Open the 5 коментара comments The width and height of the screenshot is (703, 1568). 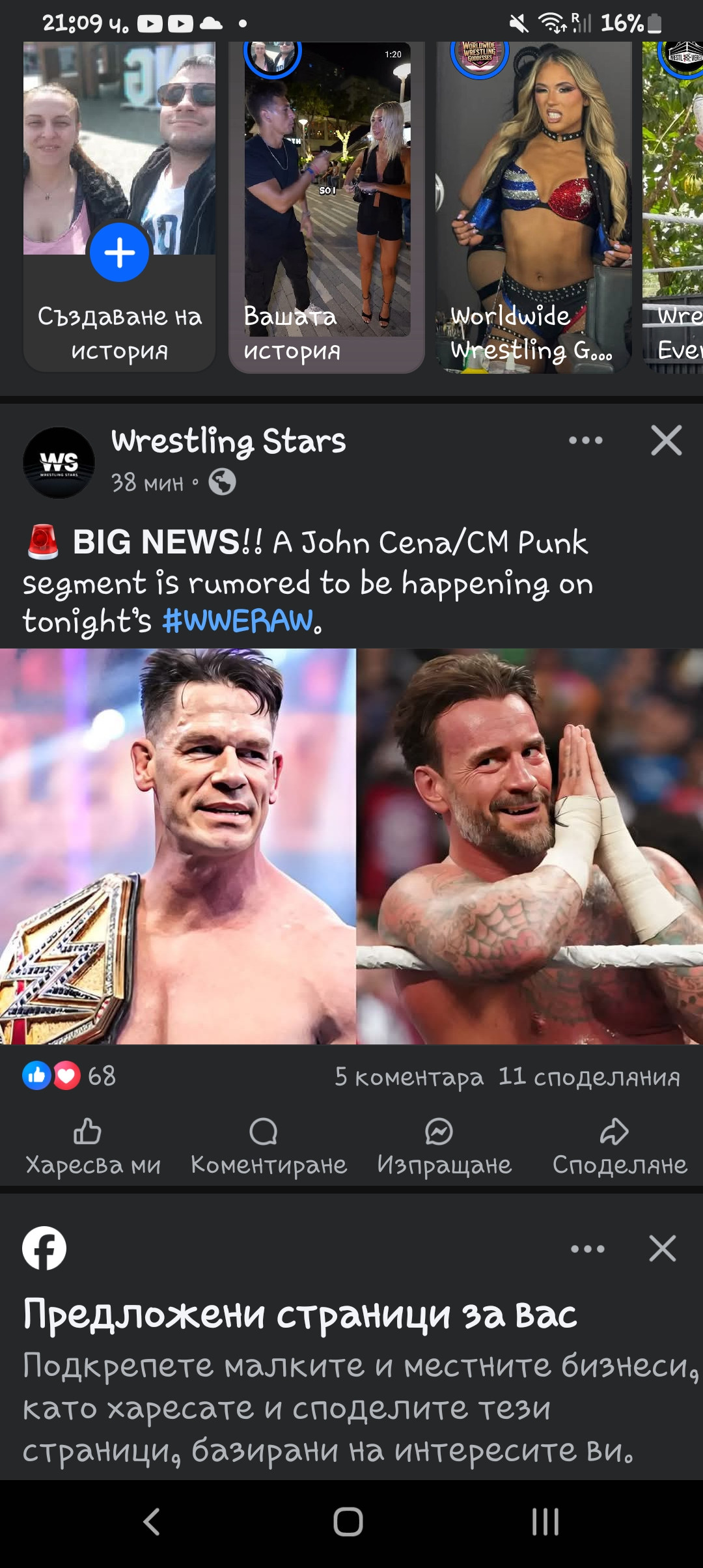(409, 1077)
